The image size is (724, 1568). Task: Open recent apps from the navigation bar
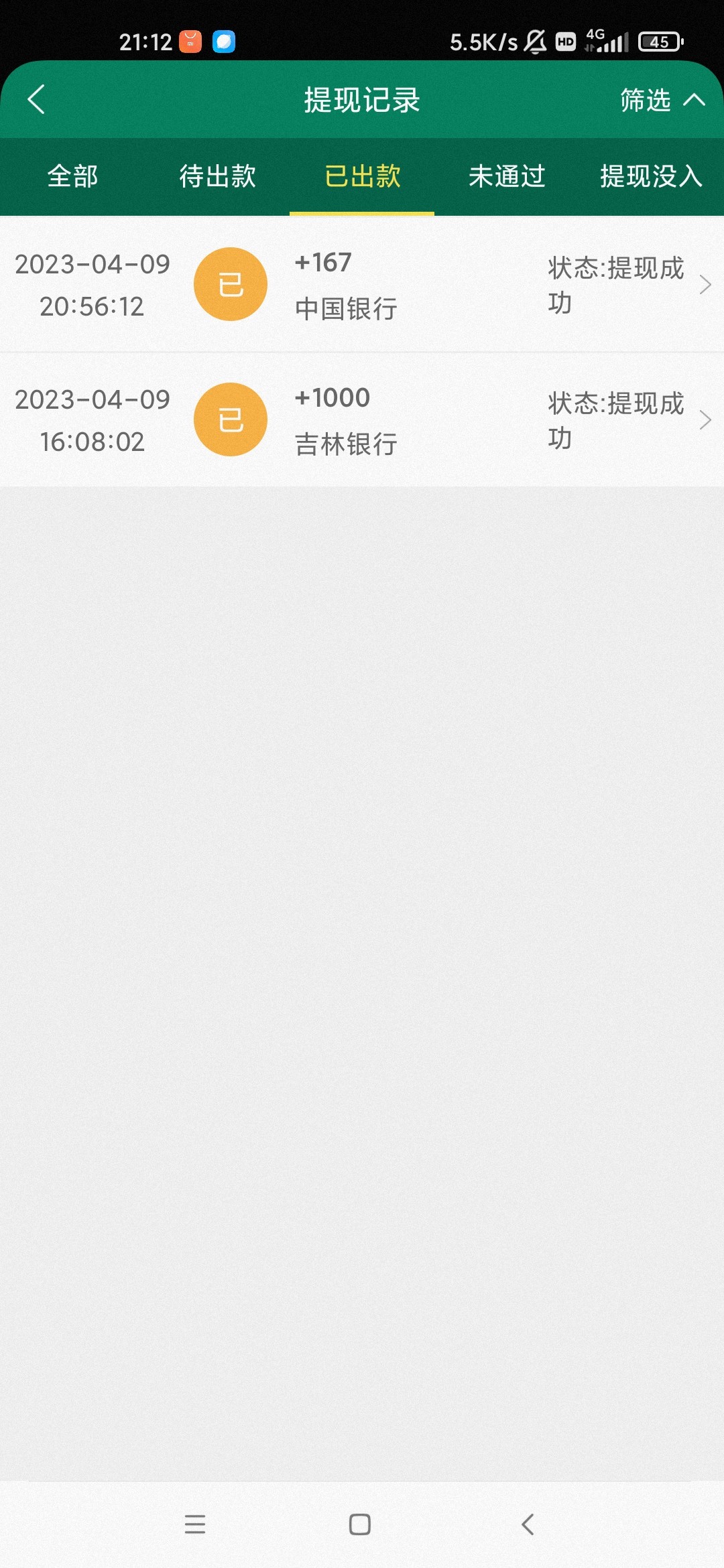click(x=195, y=1524)
